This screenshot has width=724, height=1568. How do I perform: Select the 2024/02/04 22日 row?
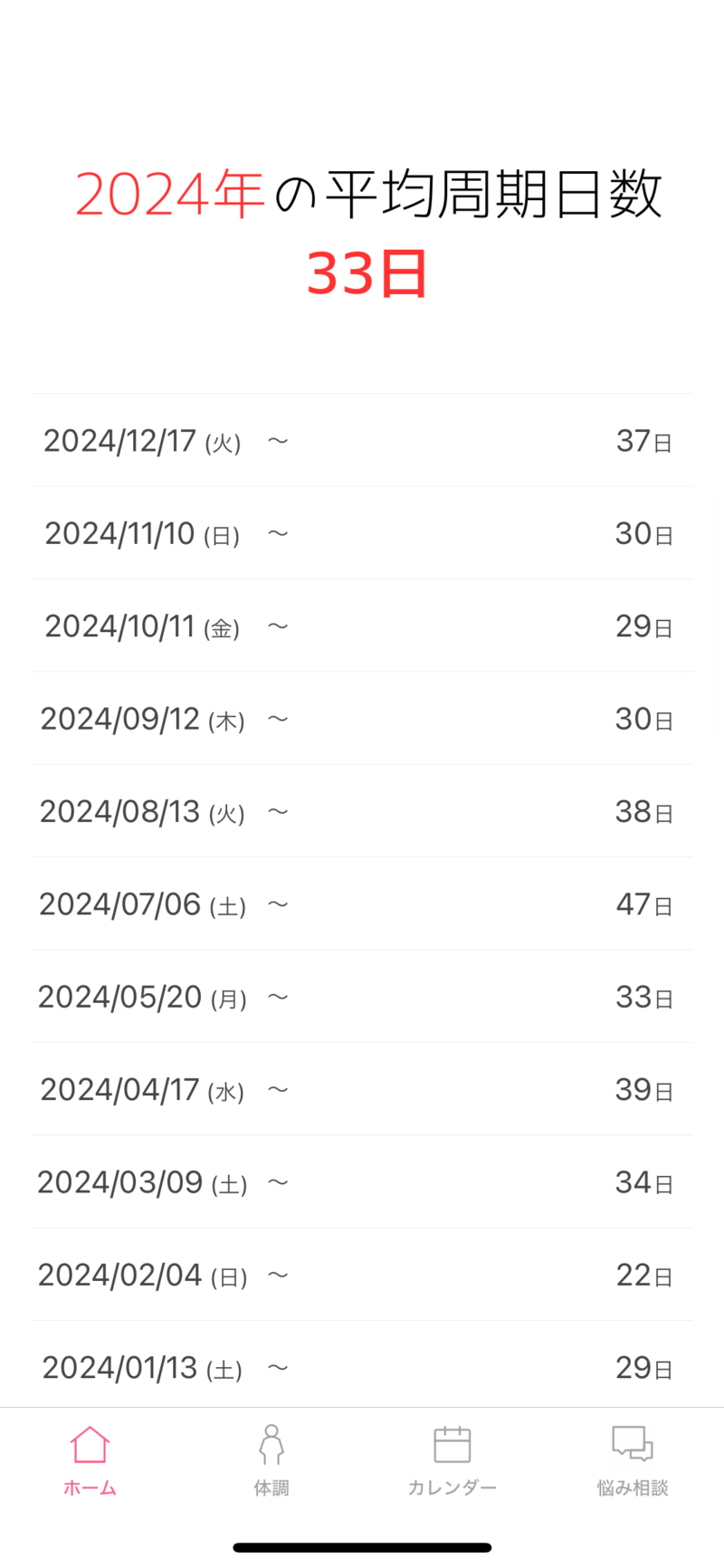[x=362, y=1274]
